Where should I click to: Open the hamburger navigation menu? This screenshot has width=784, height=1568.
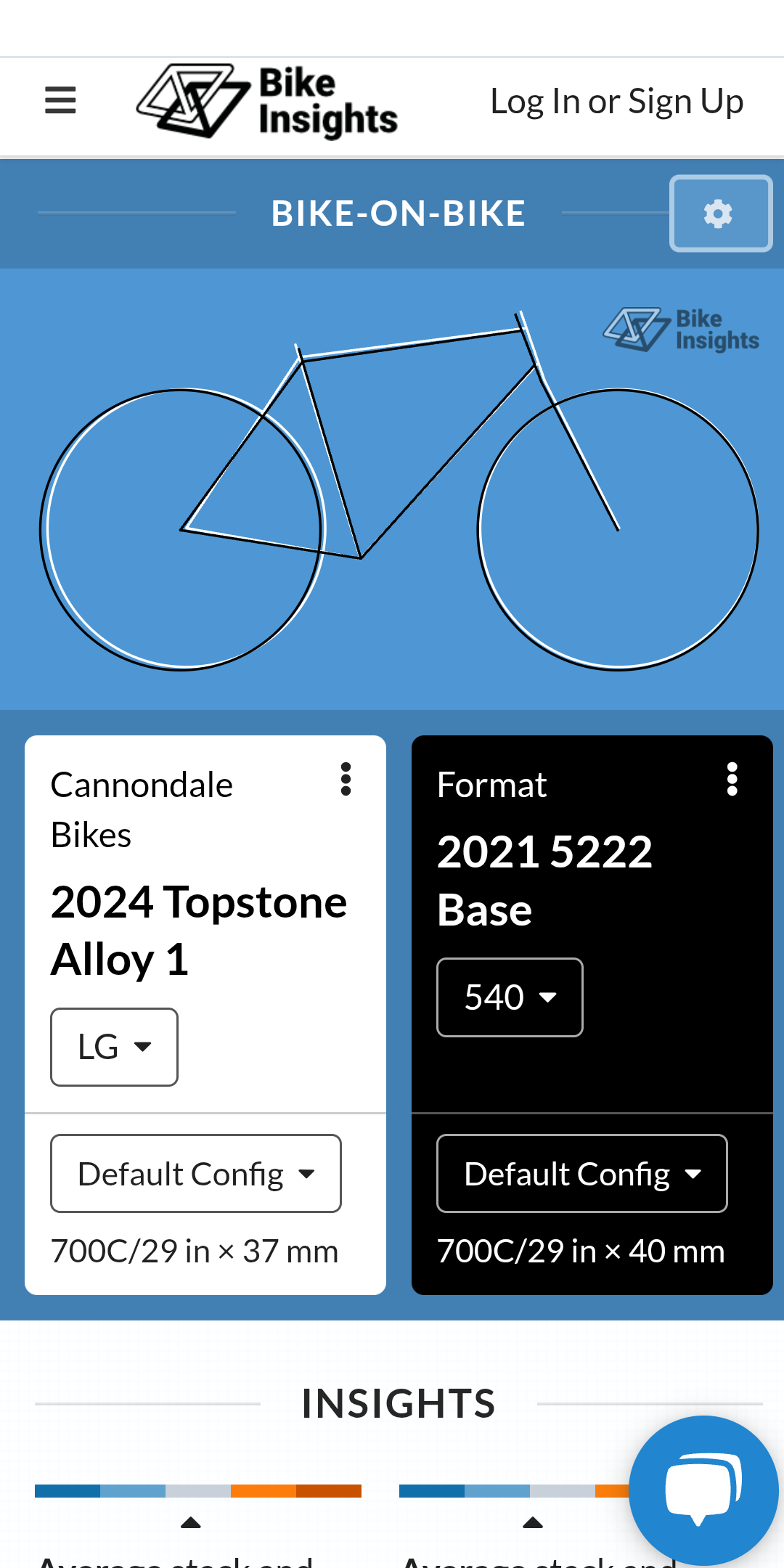click(60, 101)
